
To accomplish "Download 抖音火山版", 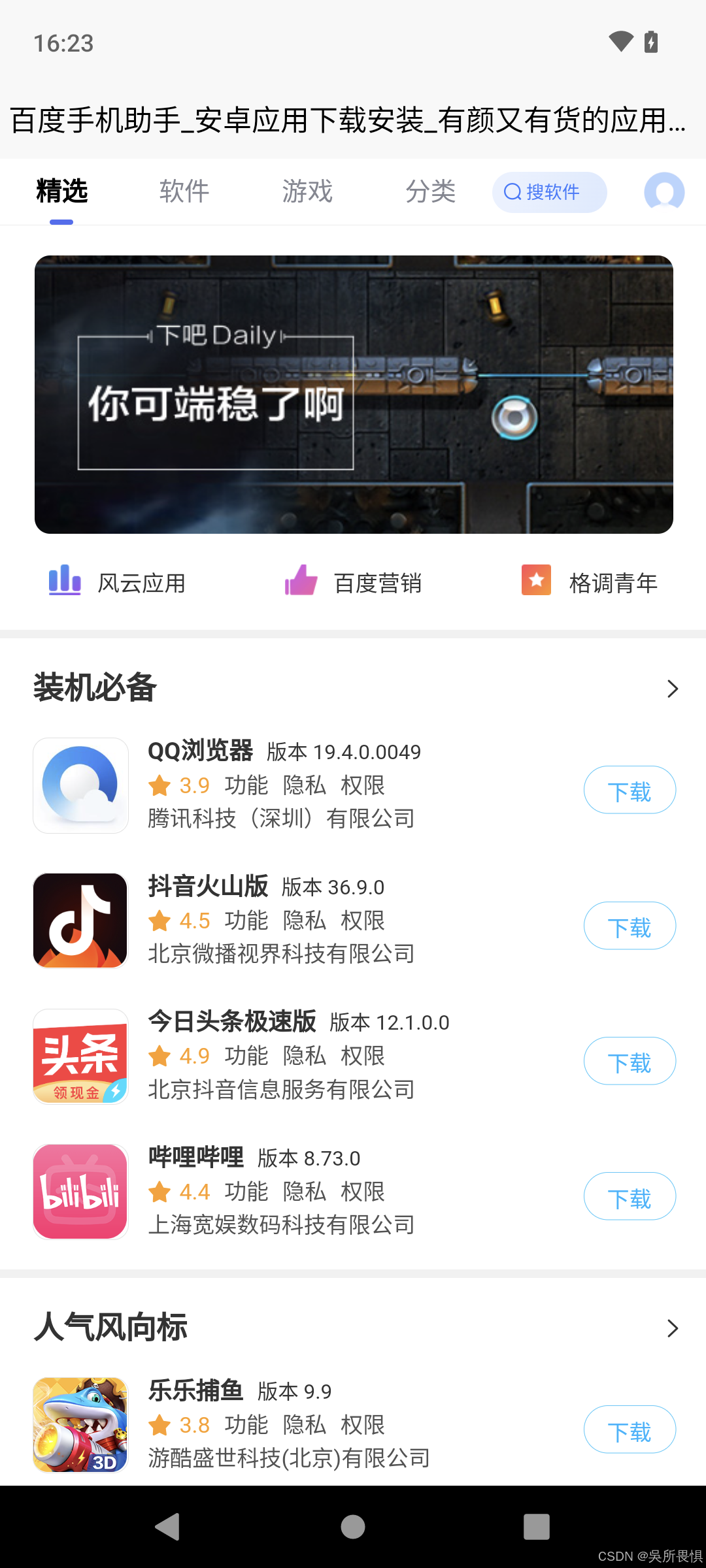I will click(x=630, y=926).
